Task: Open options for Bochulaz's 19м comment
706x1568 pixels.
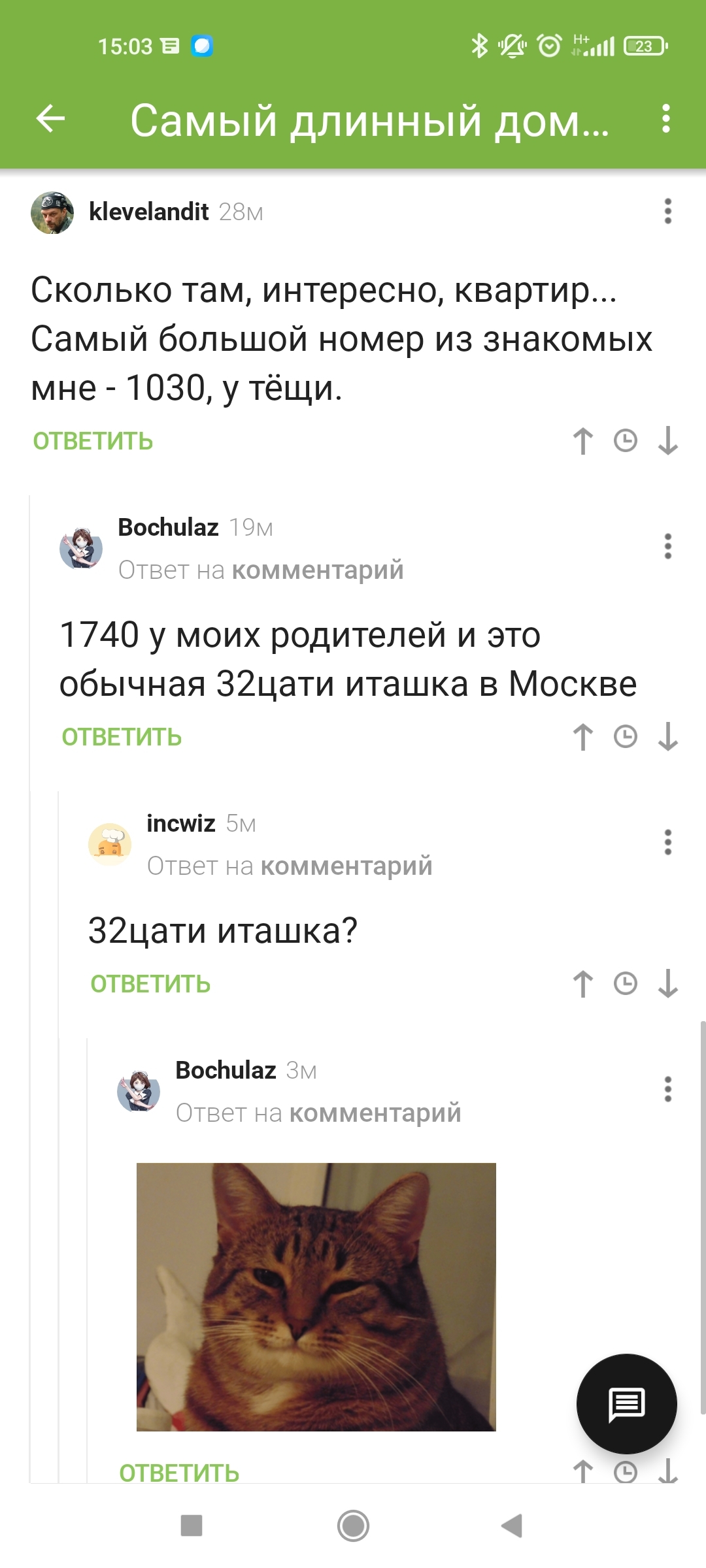Action: (667, 546)
